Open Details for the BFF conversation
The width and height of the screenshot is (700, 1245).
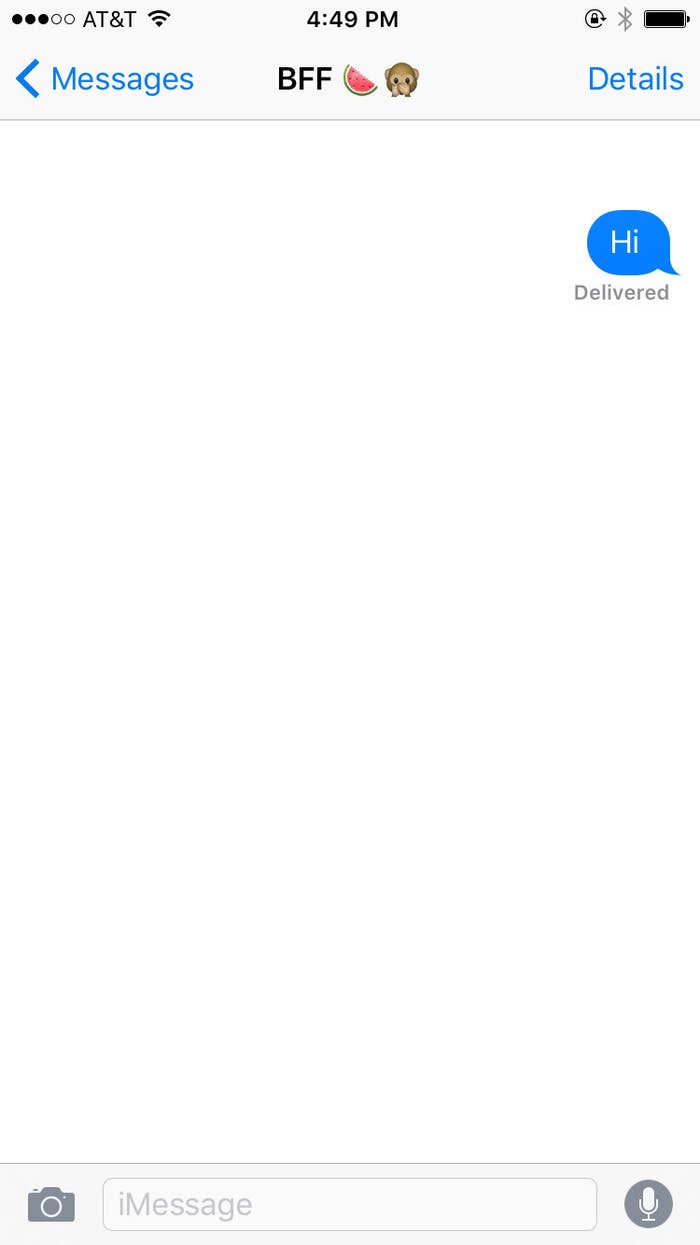[635, 79]
